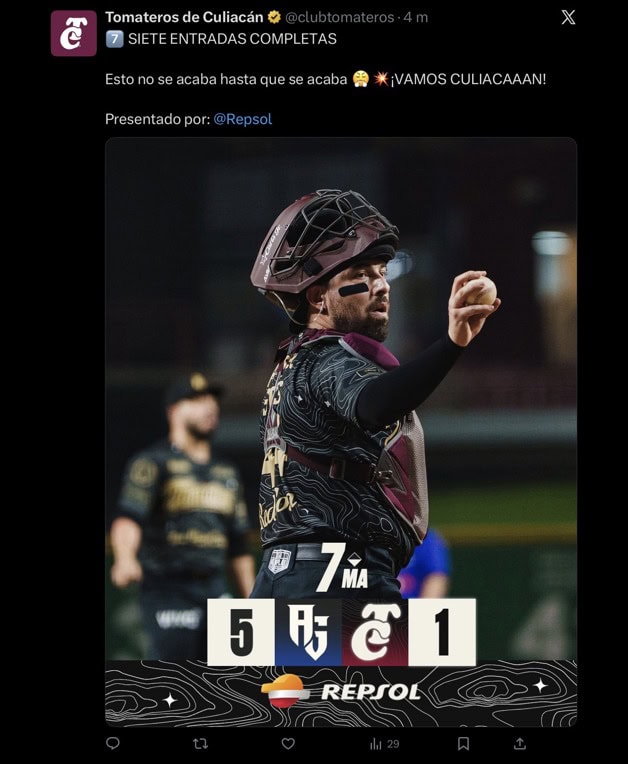Screen dimensions: 628x764
Task: Share this post
Action: (520, 743)
